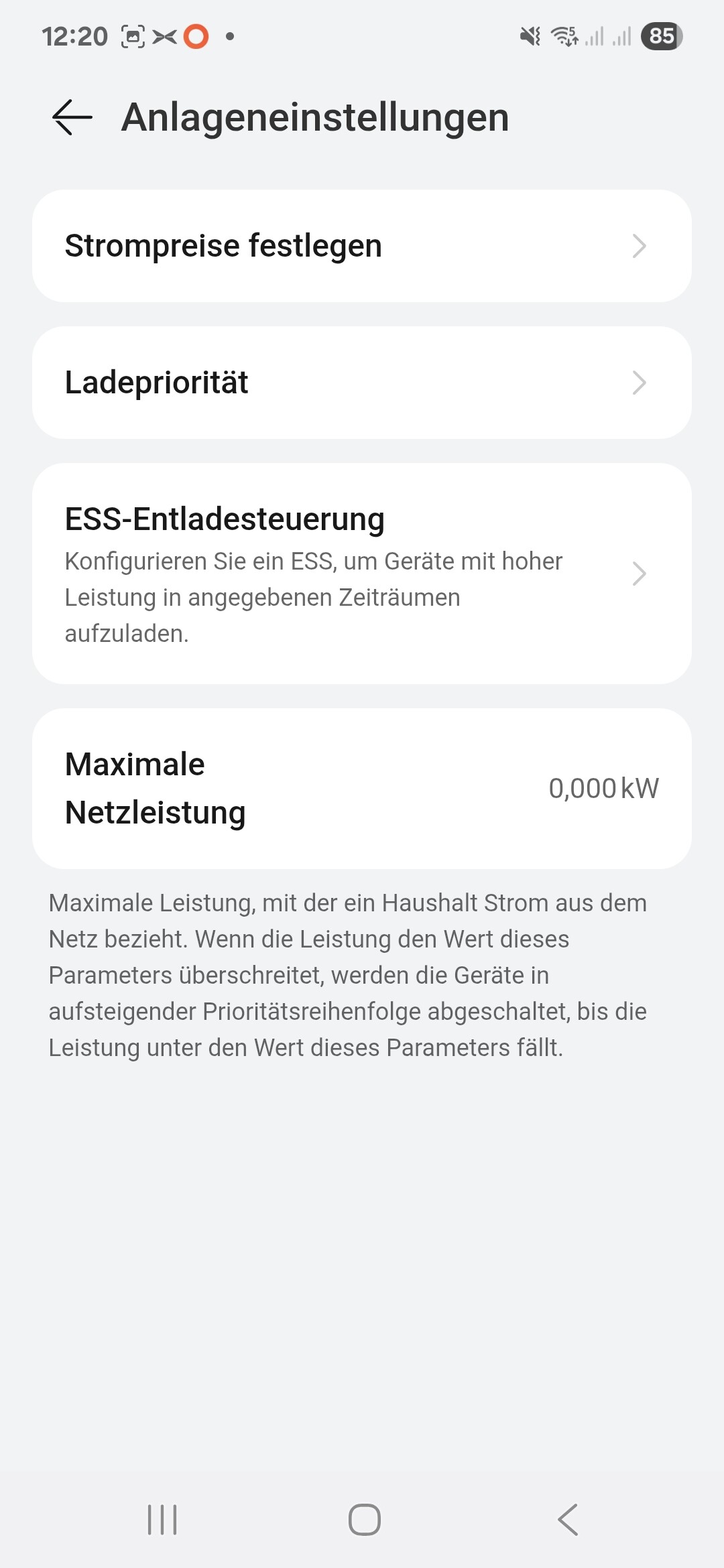Tap the system home button
The image size is (724, 1568).
(x=364, y=1519)
